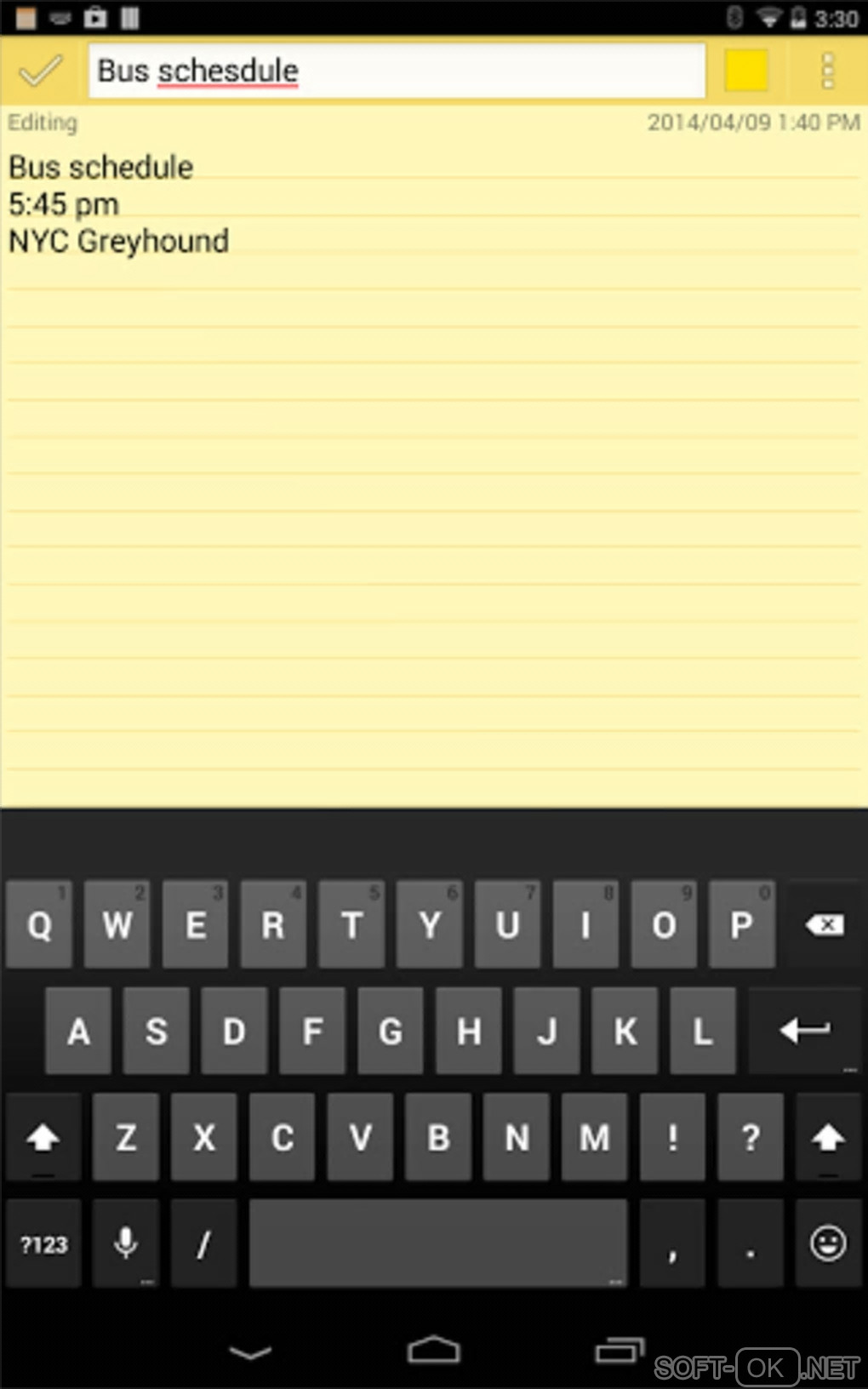The width and height of the screenshot is (868, 1389).
Task: Open the emoji keyboard
Action: 827,1243
